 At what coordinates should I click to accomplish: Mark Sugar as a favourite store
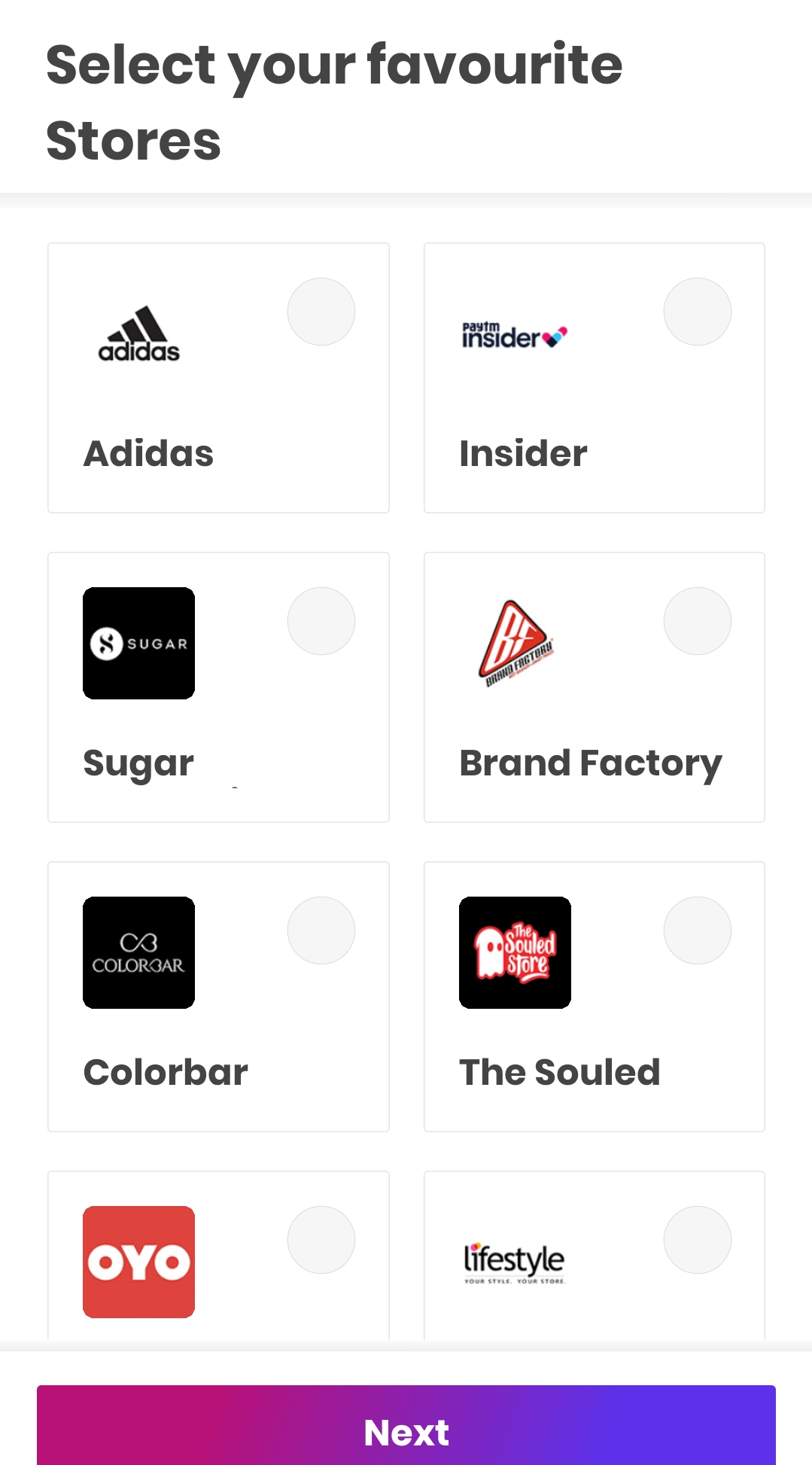pos(321,621)
